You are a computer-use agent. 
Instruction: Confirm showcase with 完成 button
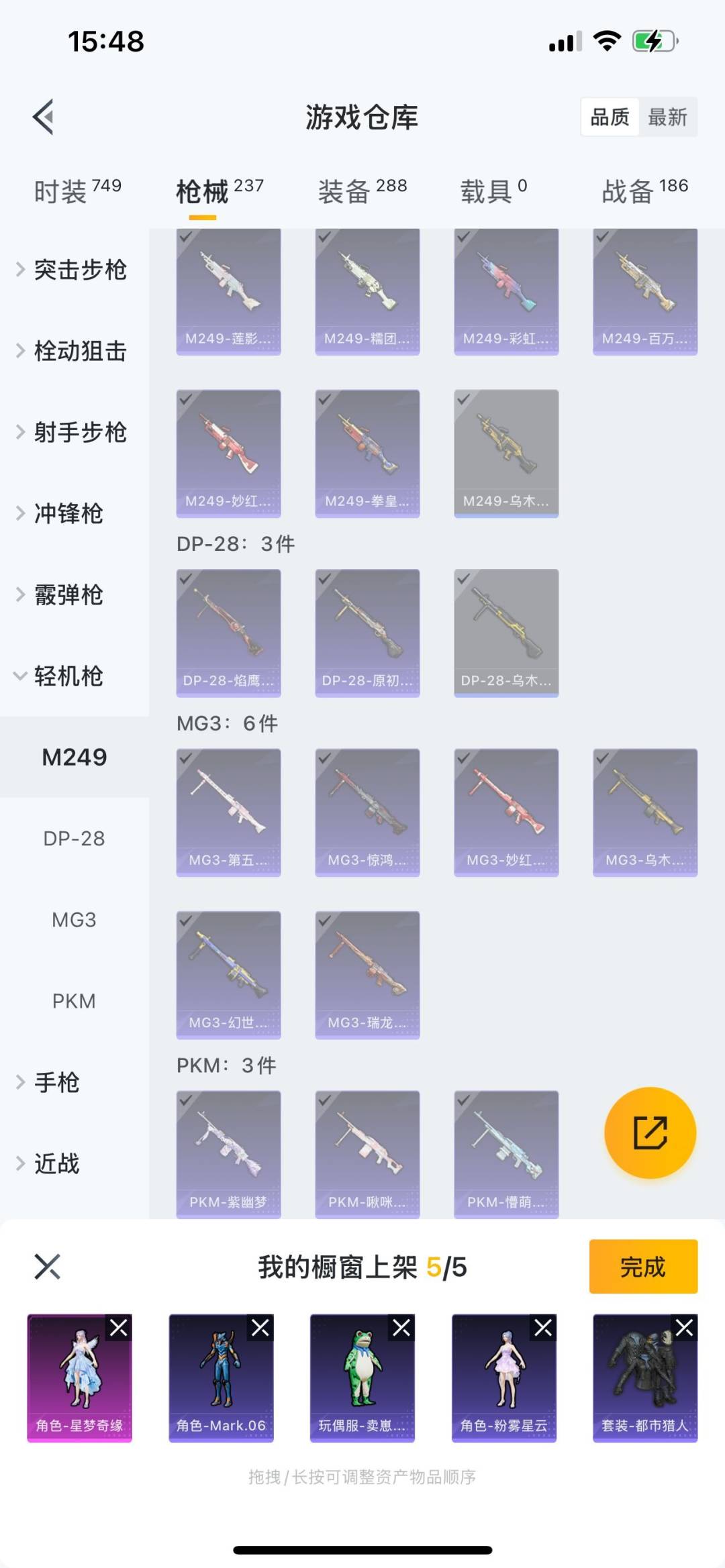click(642, 1267)
